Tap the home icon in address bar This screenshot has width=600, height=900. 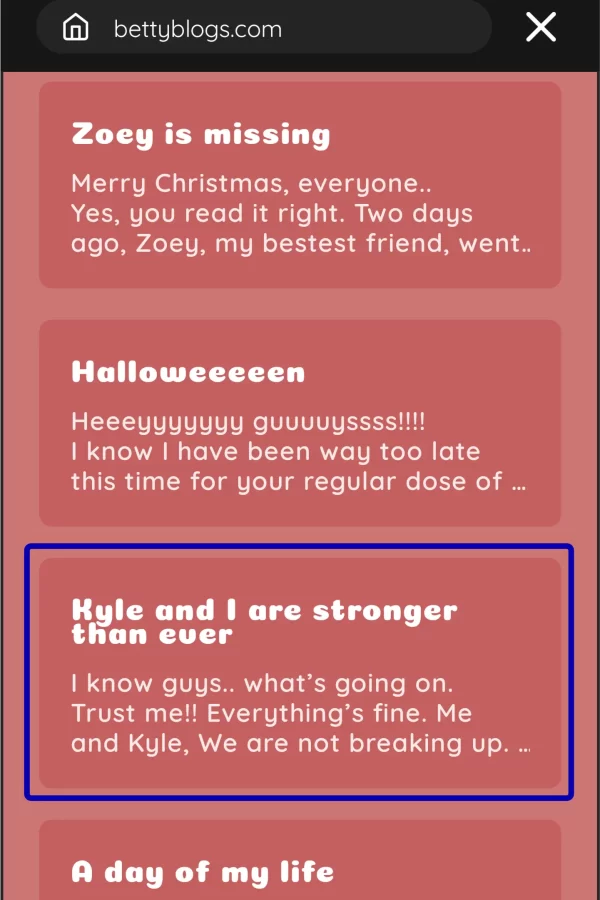click(76, 28)
